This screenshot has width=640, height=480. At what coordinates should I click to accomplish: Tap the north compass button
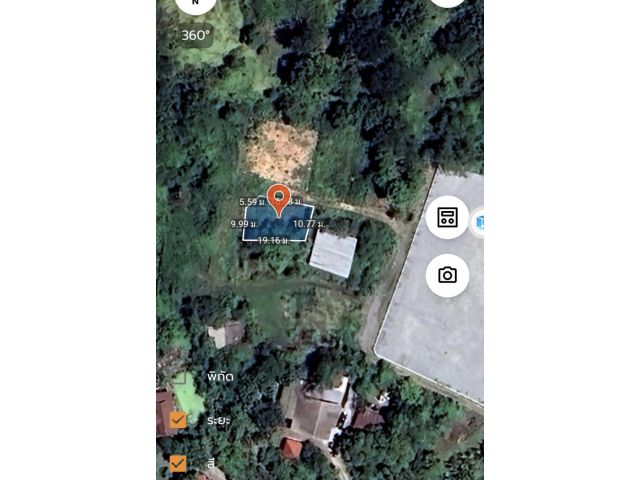point(195,3)
